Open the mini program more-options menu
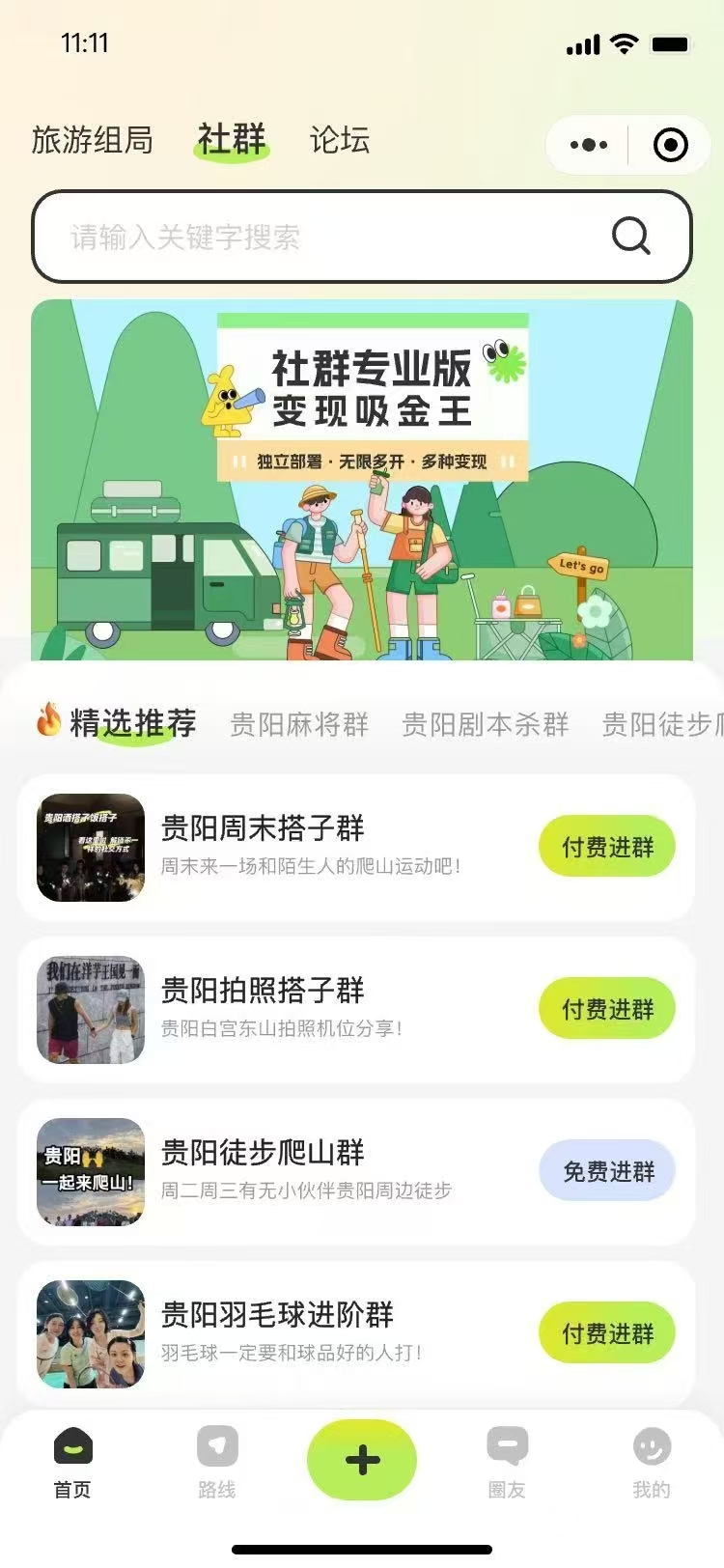The width and height of the screenshot is (724, 1568). 589,145
